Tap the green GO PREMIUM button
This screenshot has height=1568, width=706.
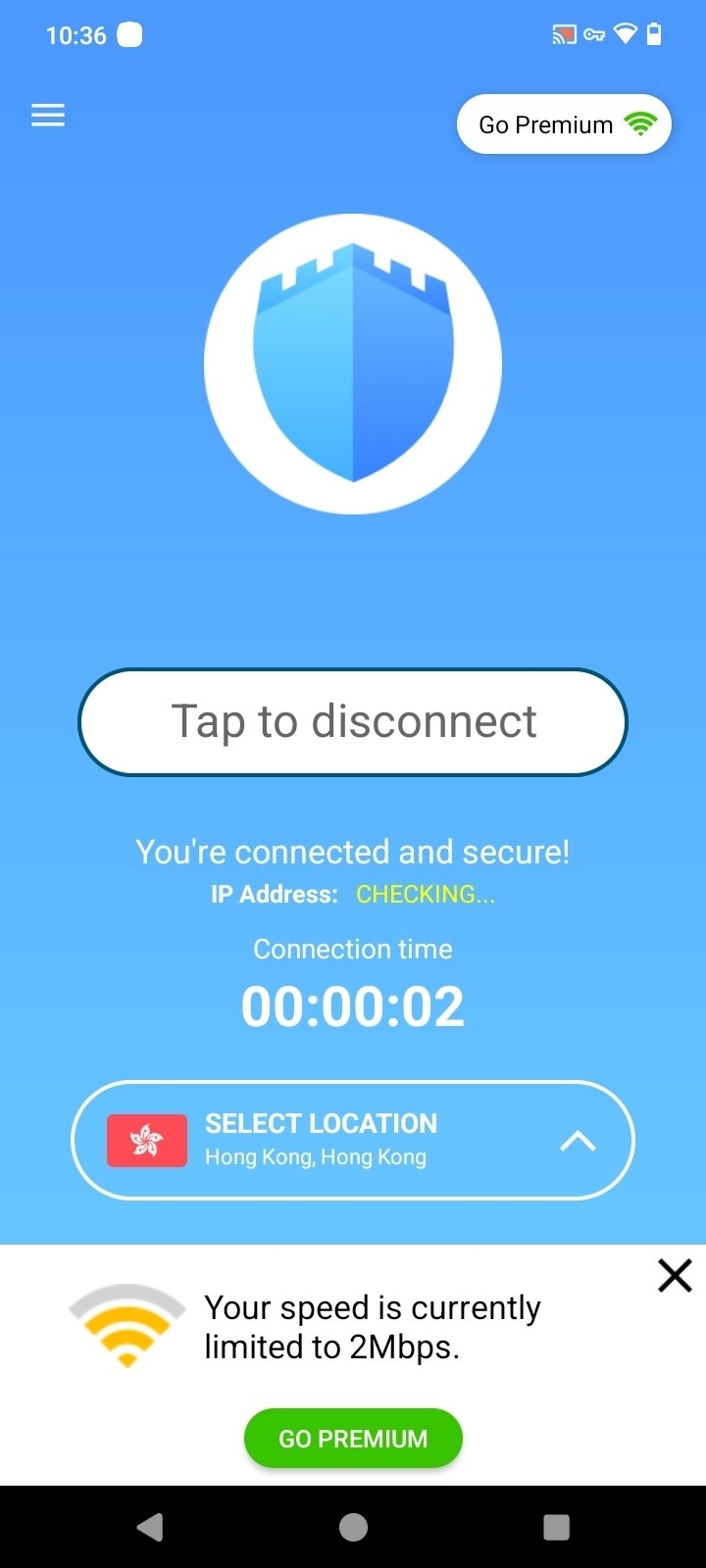353,1438
